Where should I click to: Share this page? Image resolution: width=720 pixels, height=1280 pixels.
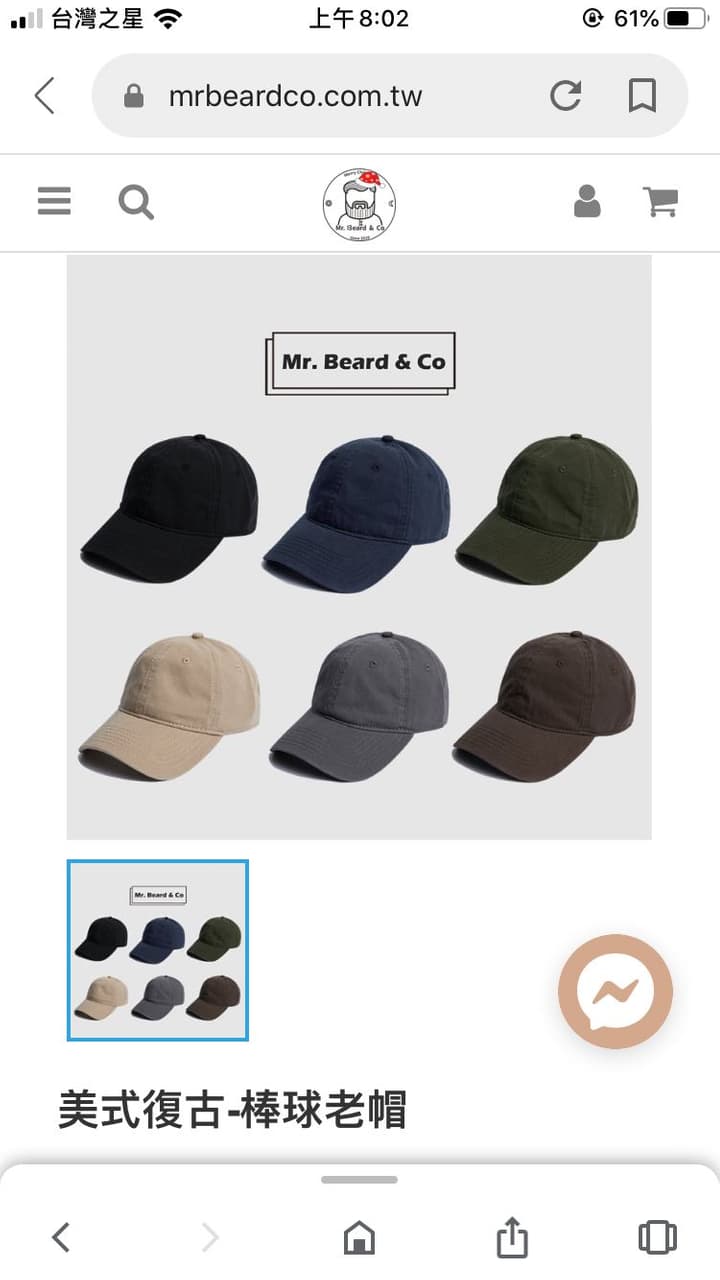click(x=511, y=1237)
